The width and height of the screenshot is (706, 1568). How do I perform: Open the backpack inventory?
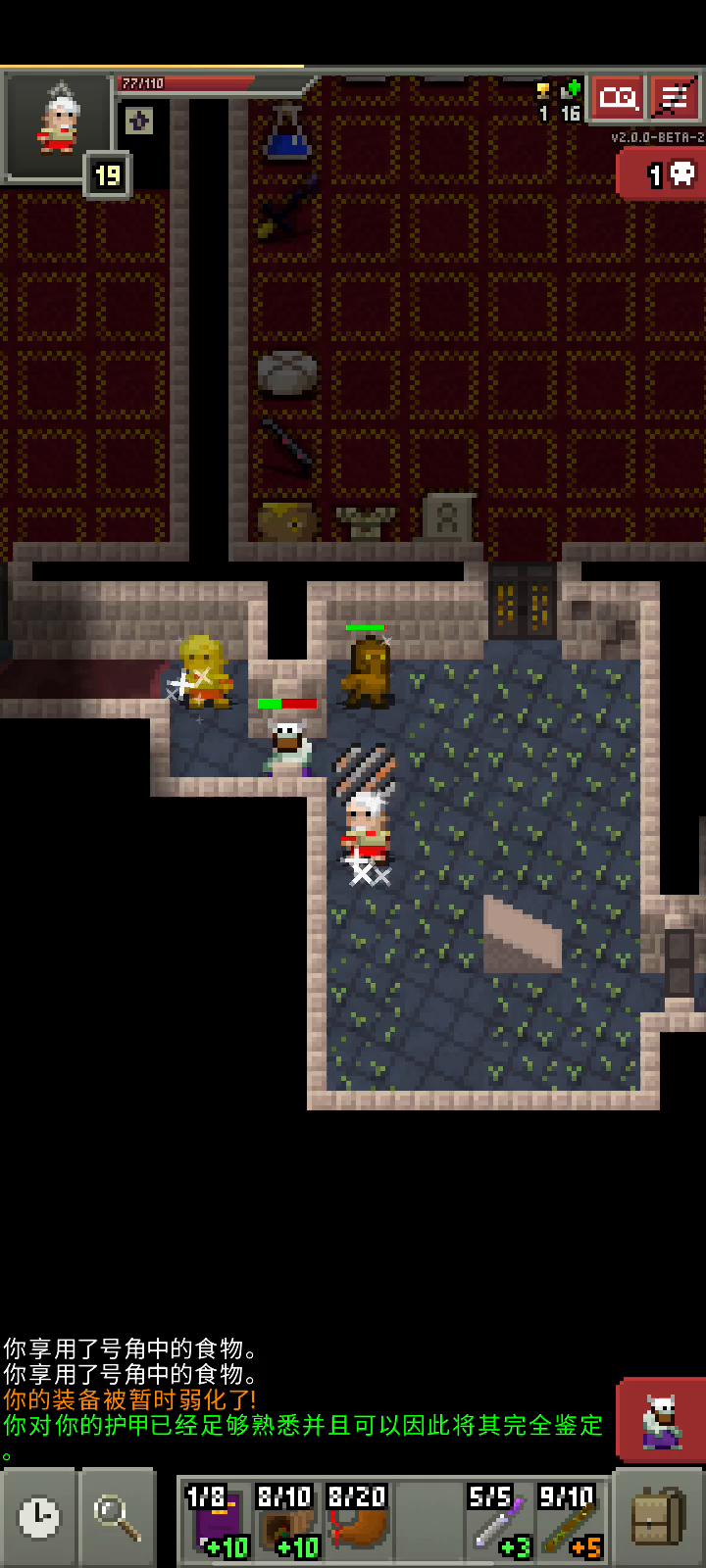pos(658,1517)
